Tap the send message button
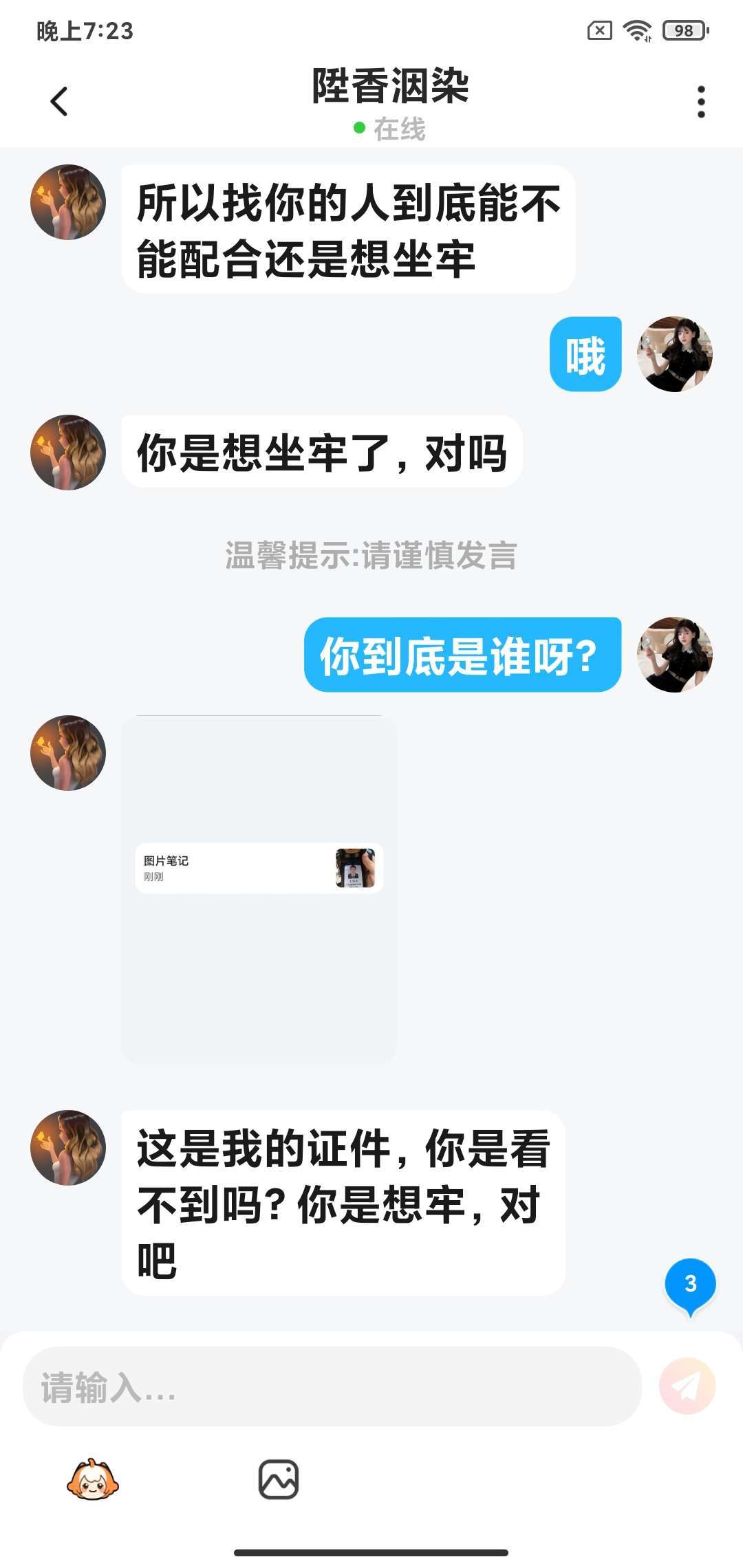This screenshot has width=743, height=1568. point(687,1386)
